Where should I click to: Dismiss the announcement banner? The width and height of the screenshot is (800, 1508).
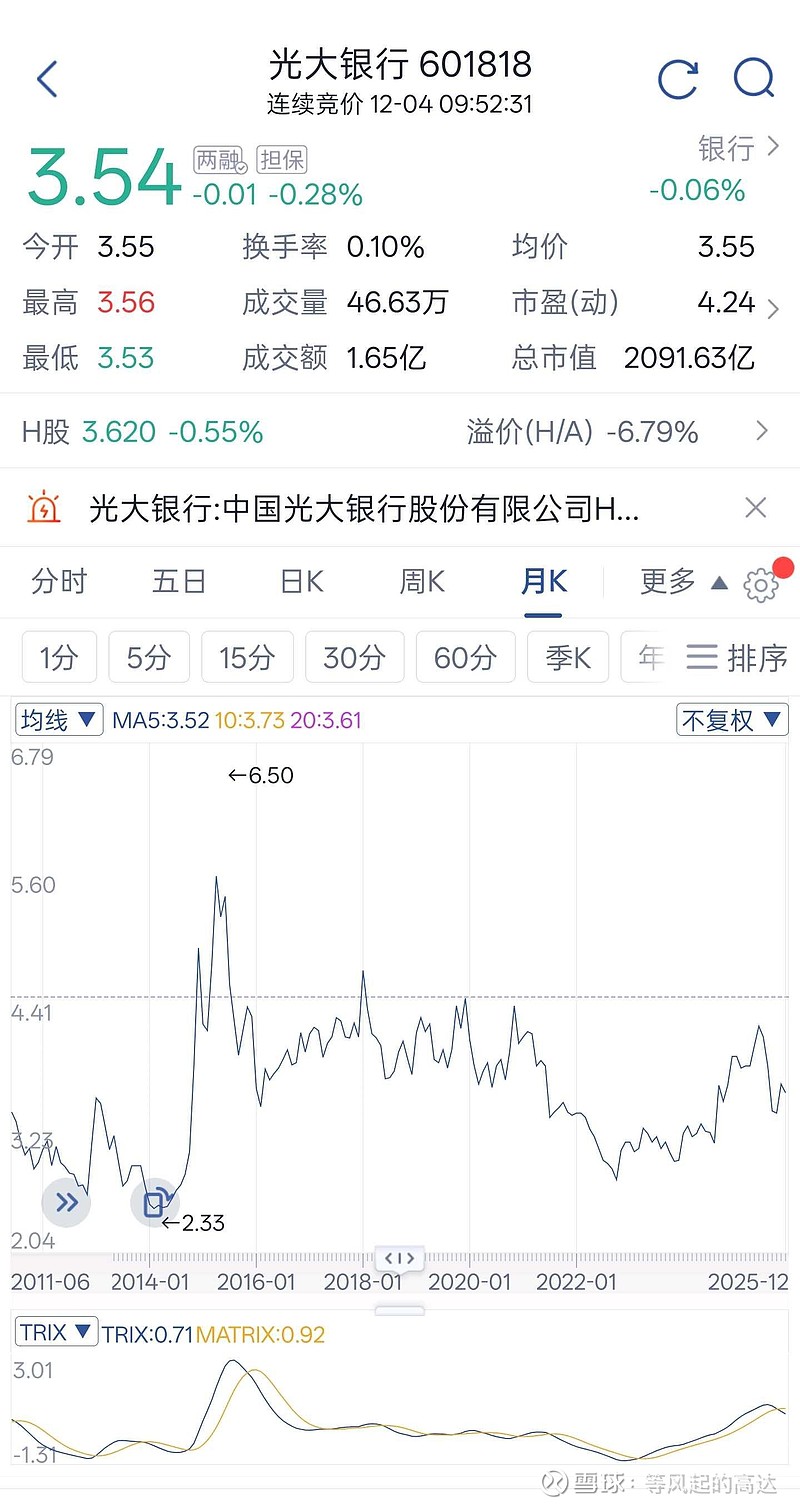pos(756,508)
